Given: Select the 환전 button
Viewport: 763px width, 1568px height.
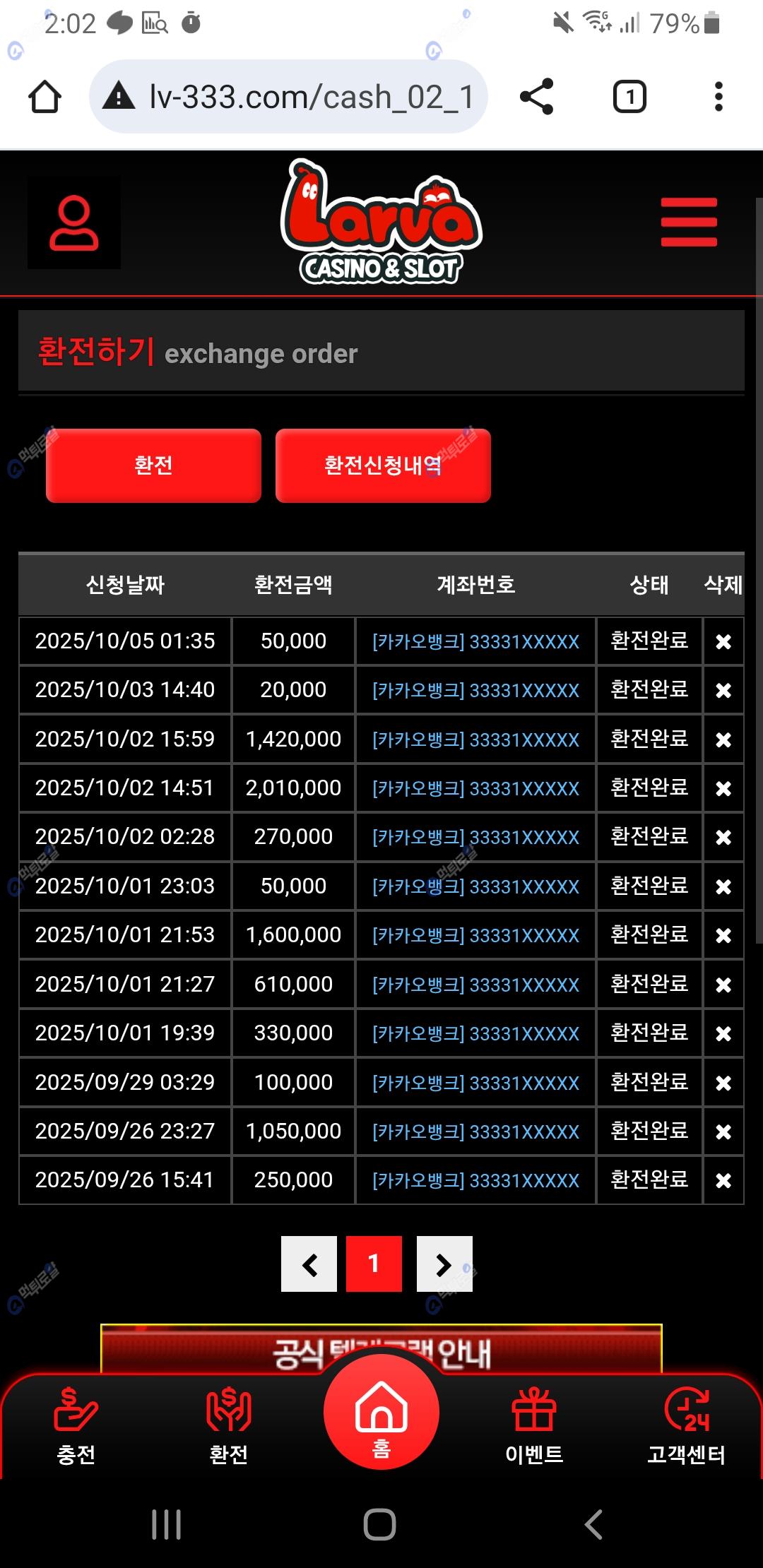Looking at the screenshot, I should pos(153,465).
